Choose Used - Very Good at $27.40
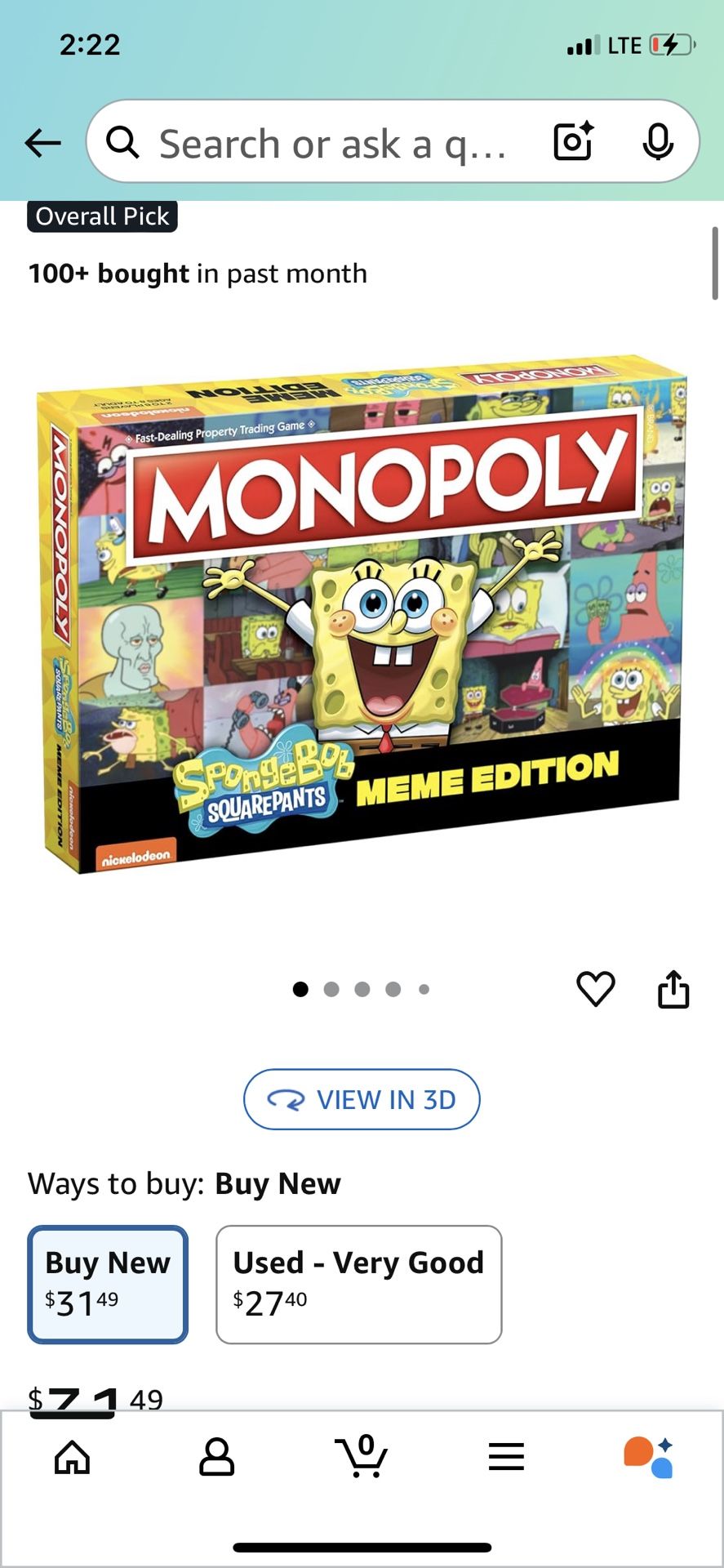This screenshot has width=724, height=1568. [358, 1284]
